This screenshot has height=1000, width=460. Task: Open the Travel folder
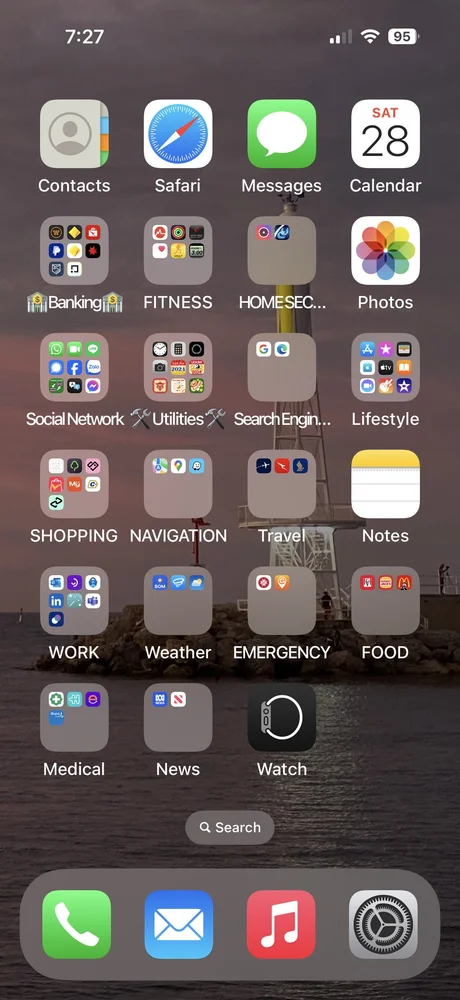[281, 484]
